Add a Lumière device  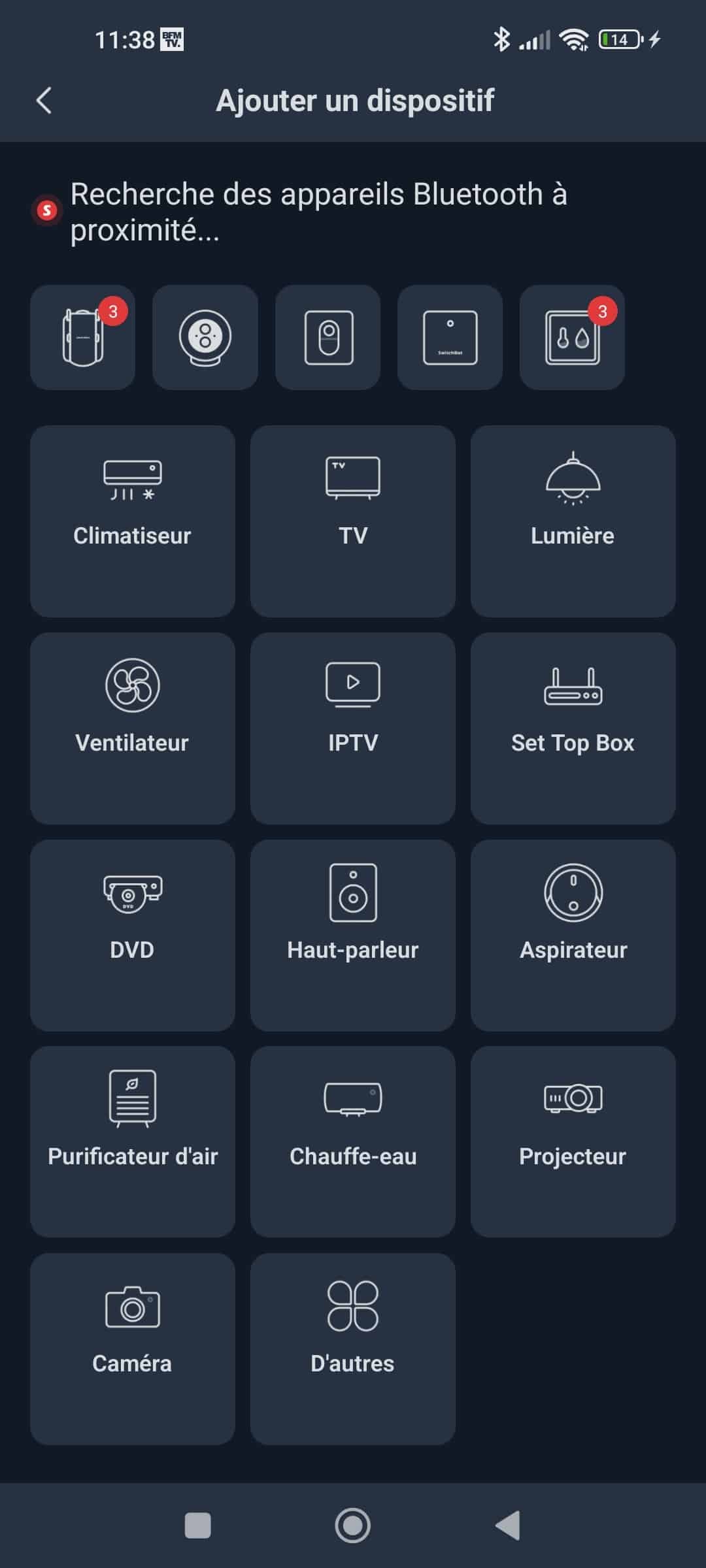573,521
